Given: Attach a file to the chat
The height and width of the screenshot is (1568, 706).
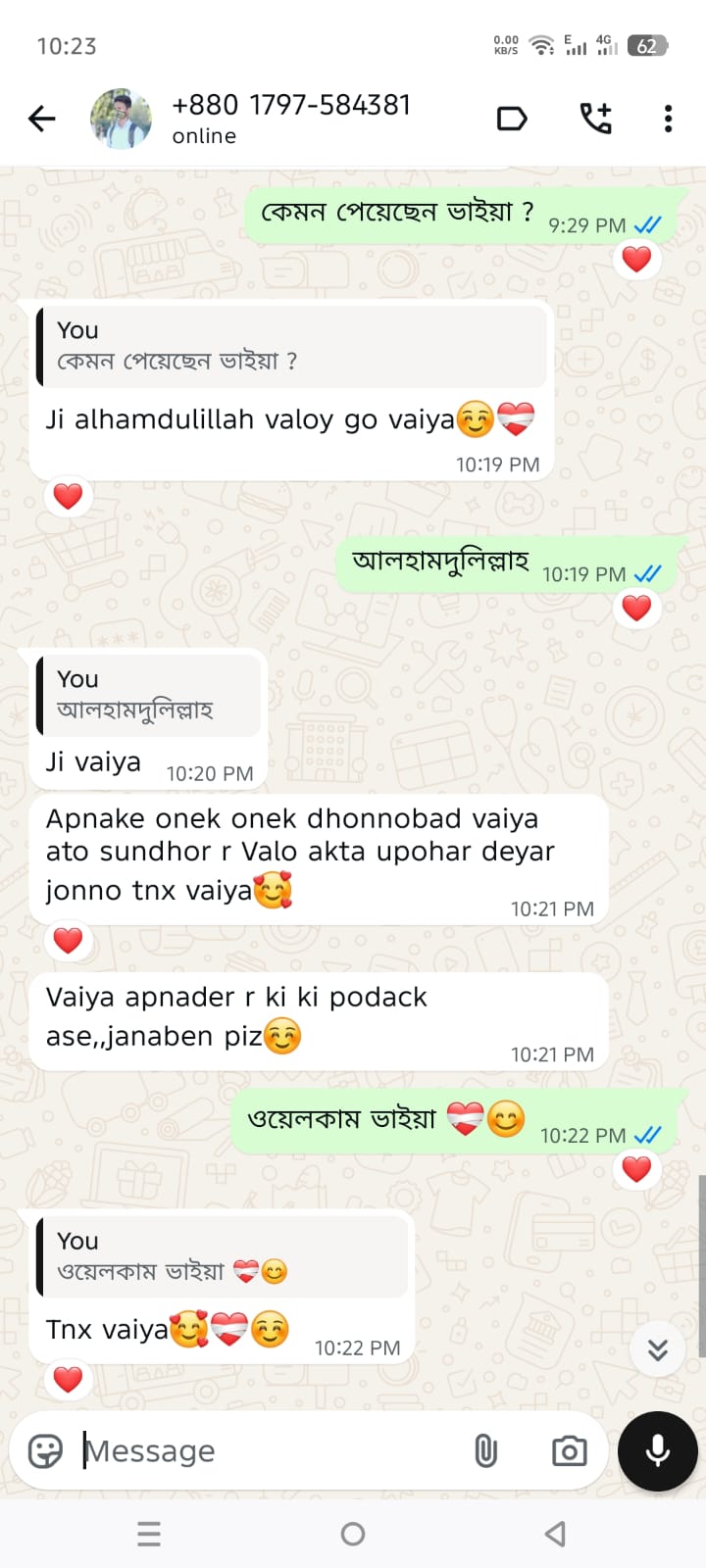Looking at the screenshot, I should click(485, 1450).
